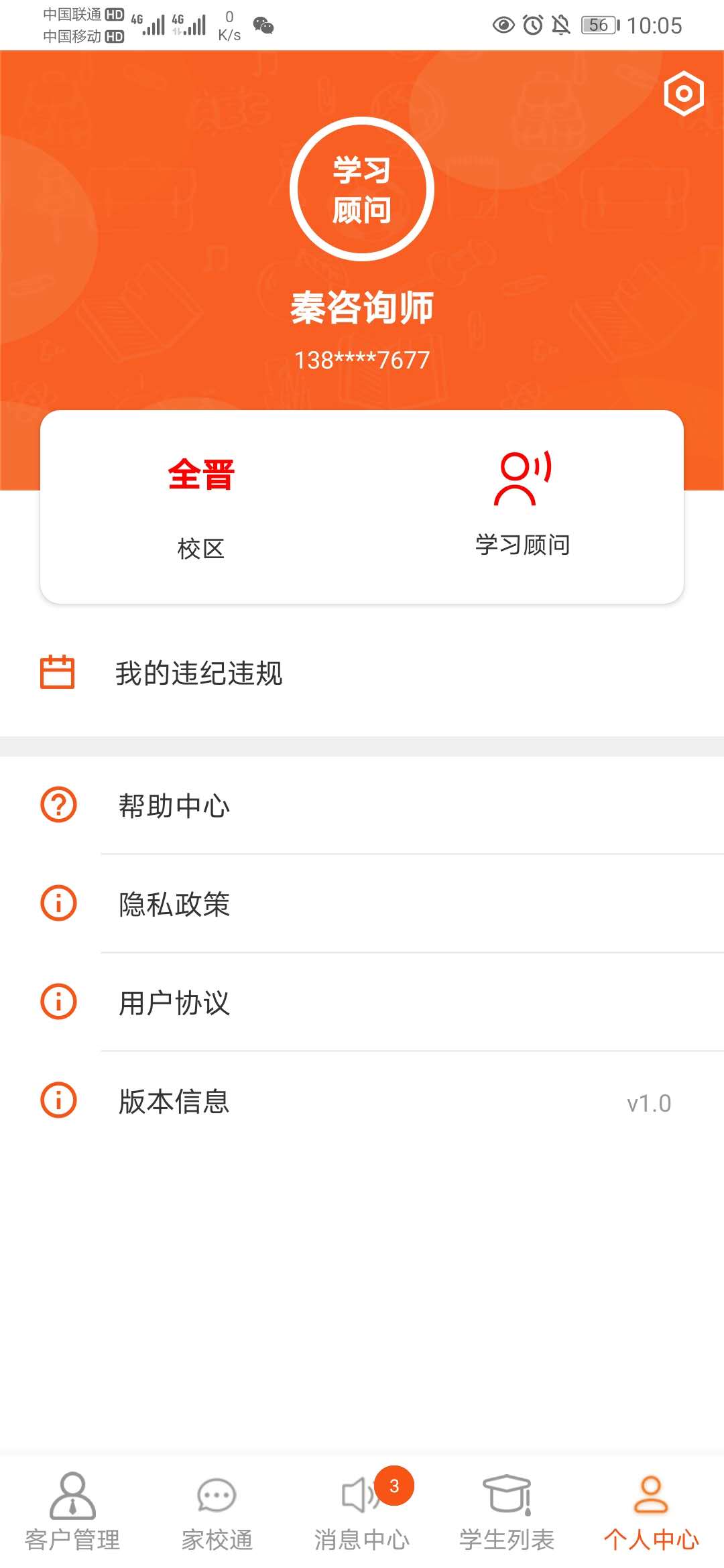The height and width of the screenshot is (1568, 724).
Task: Click the 学习顾问 avatar circle
Action: pos(362,190)
